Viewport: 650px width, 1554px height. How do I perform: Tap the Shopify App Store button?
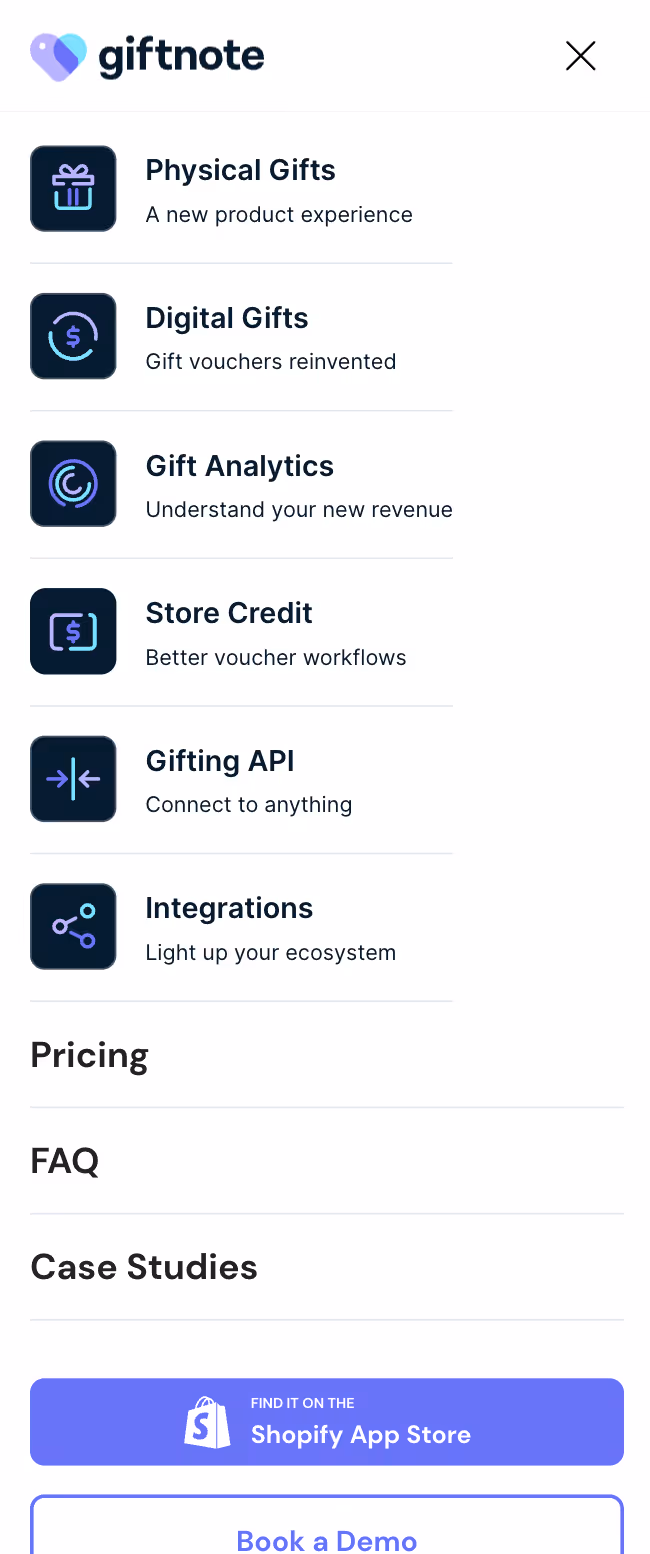coord(327,1422)
